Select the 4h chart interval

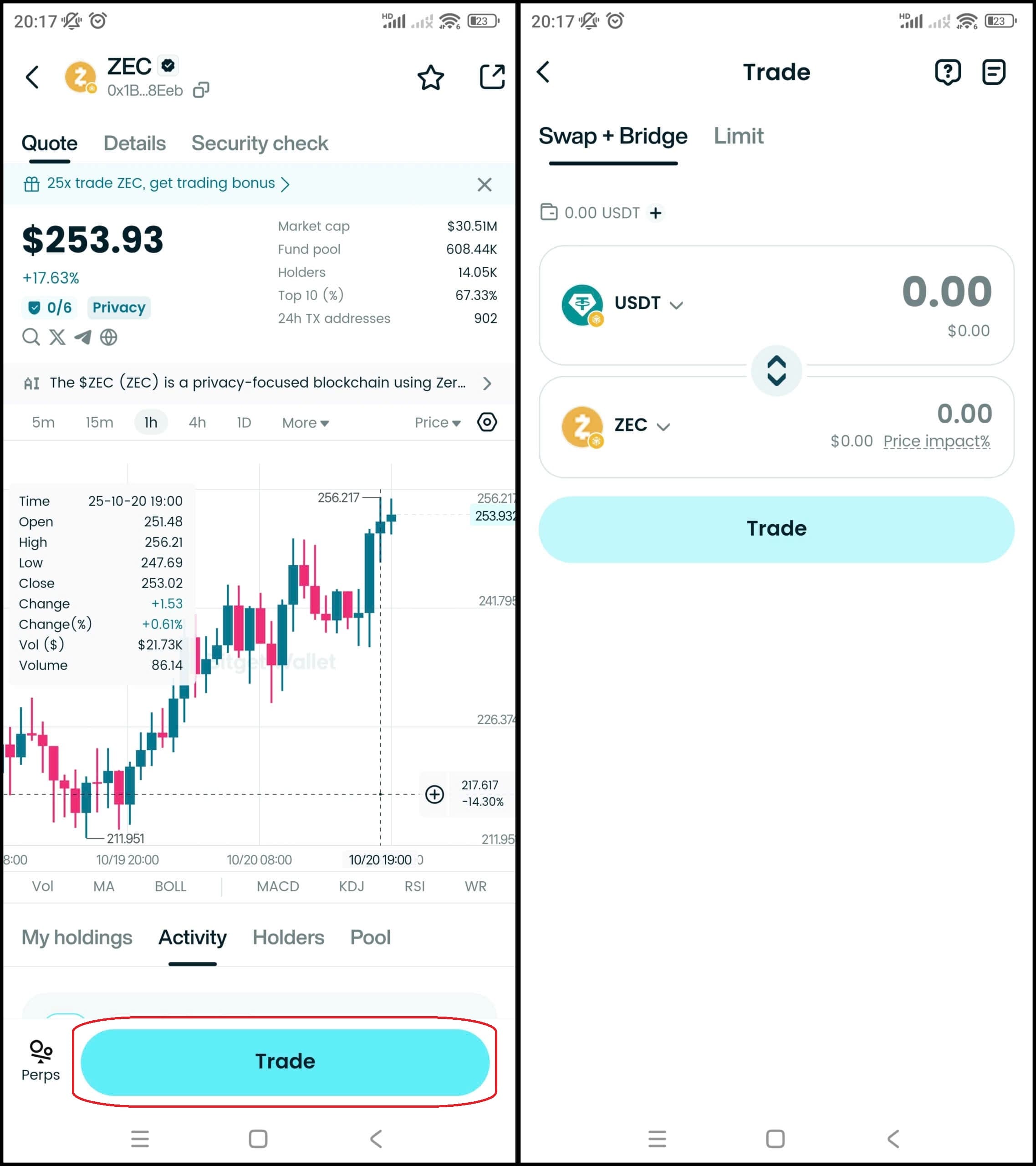tap(197, 423)
